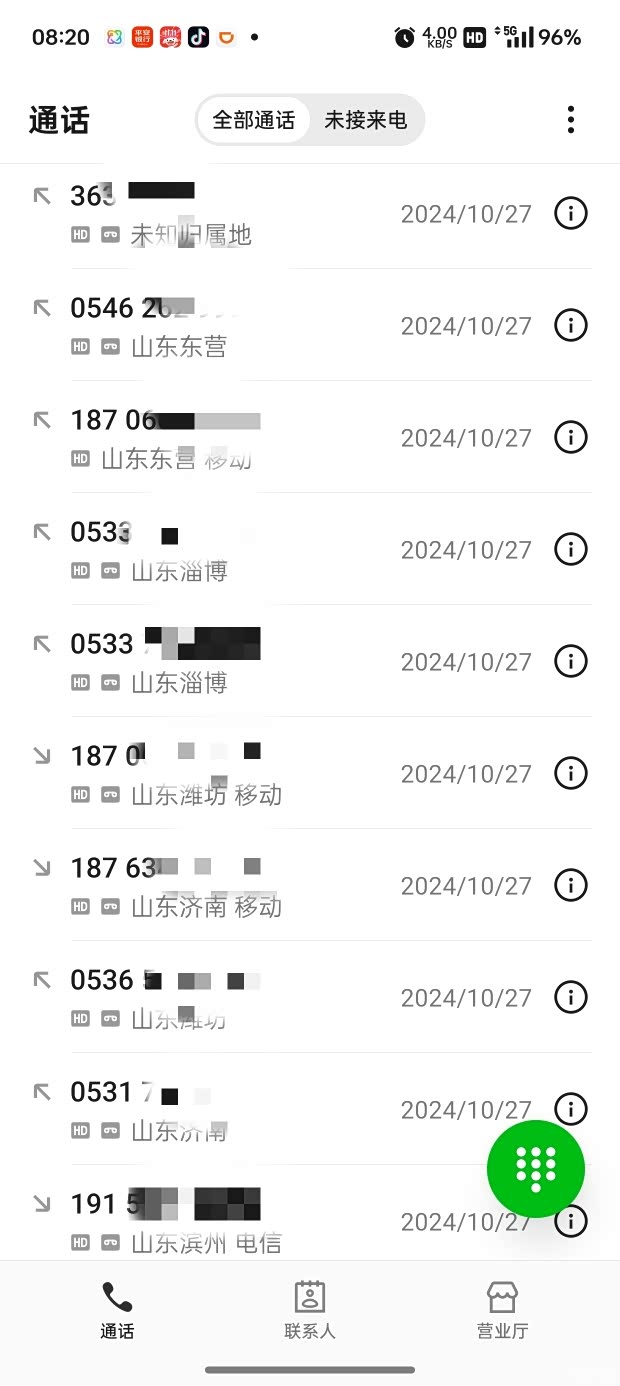Viewport: 620px width, 1386px height.
Task: Tap info icon on 187 山东潍坊 移动 row
Action: click(571, 773)
